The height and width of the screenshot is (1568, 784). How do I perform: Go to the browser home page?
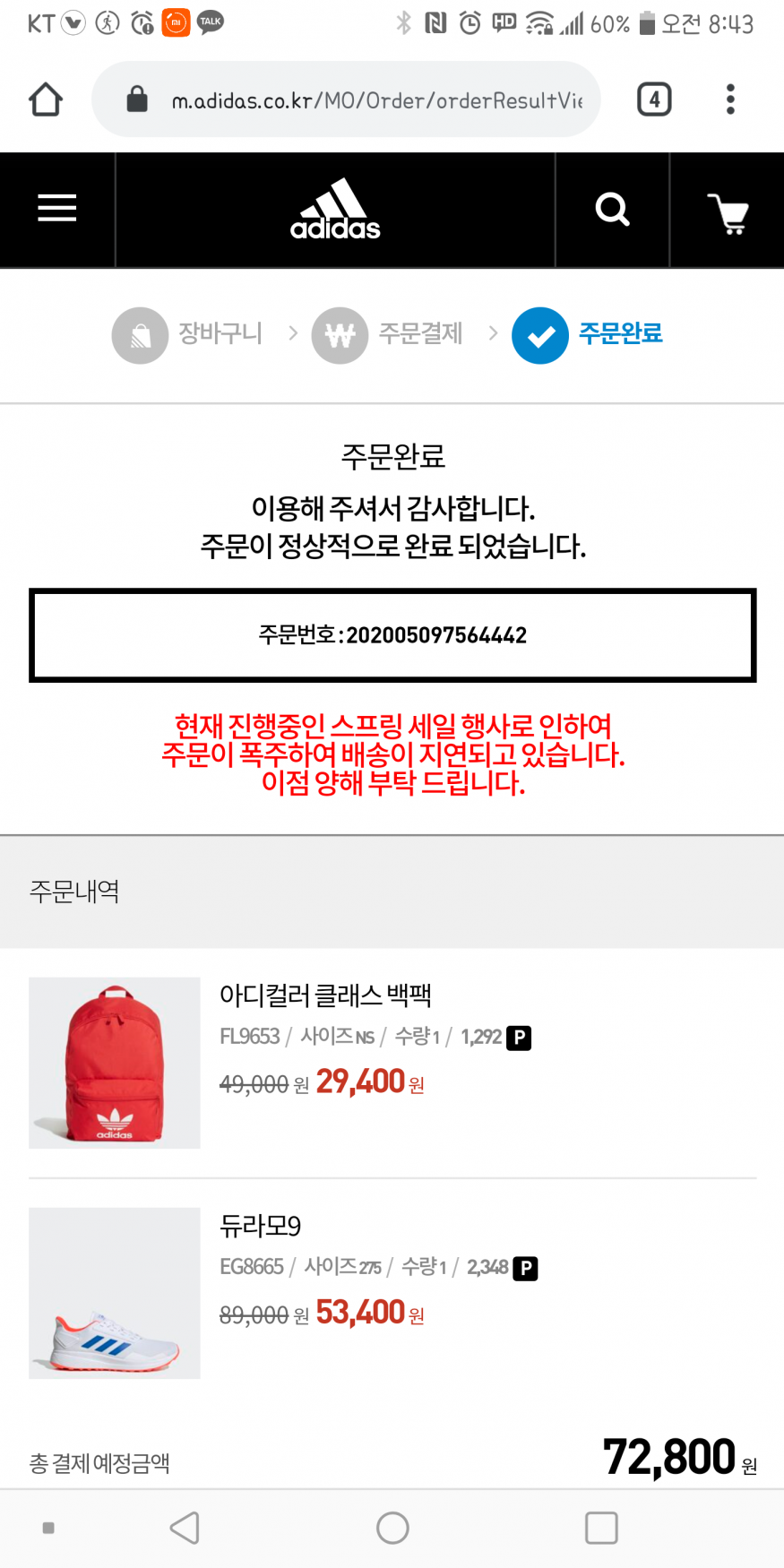pyautogui.click(x=46, y=99)
